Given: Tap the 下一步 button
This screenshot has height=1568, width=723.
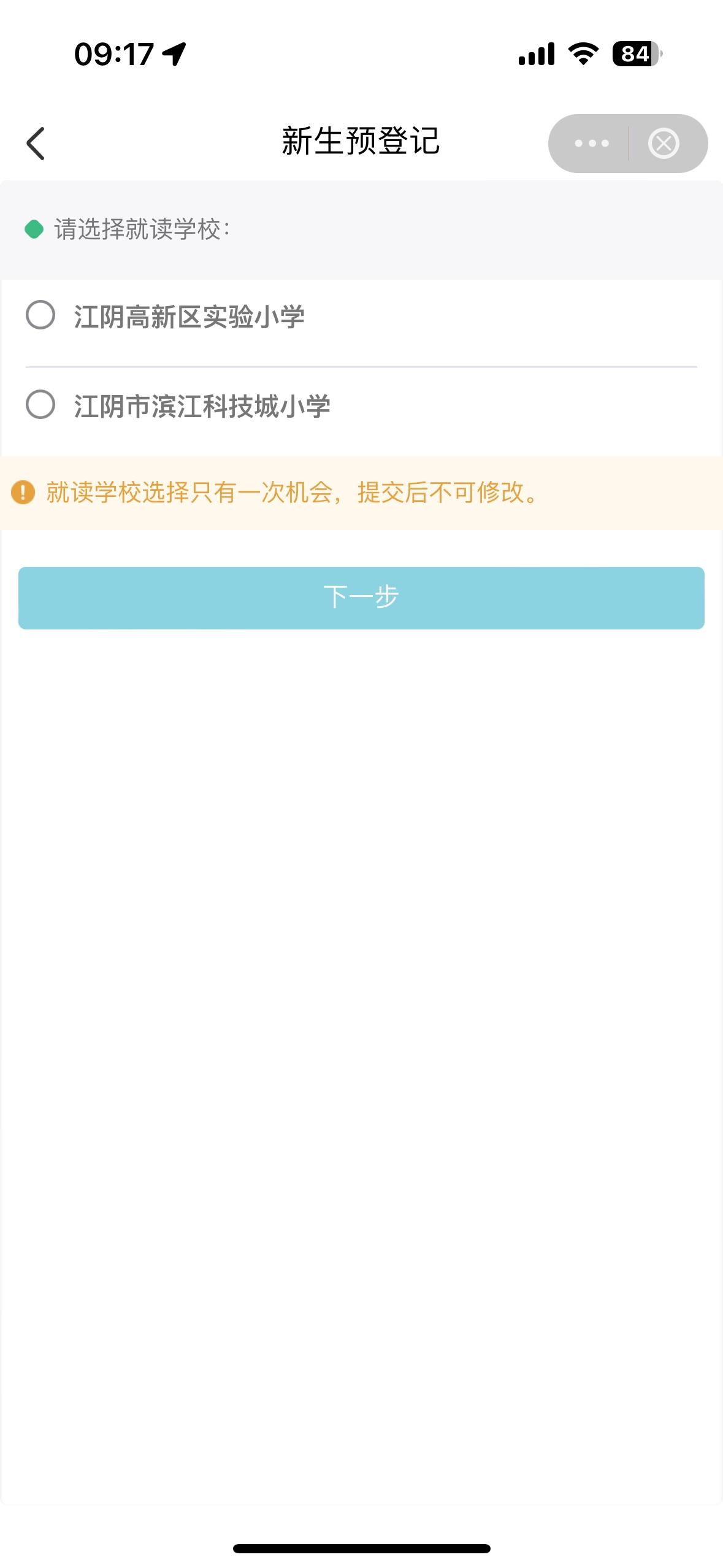Looking at the screenshot, I should [361, 598].
